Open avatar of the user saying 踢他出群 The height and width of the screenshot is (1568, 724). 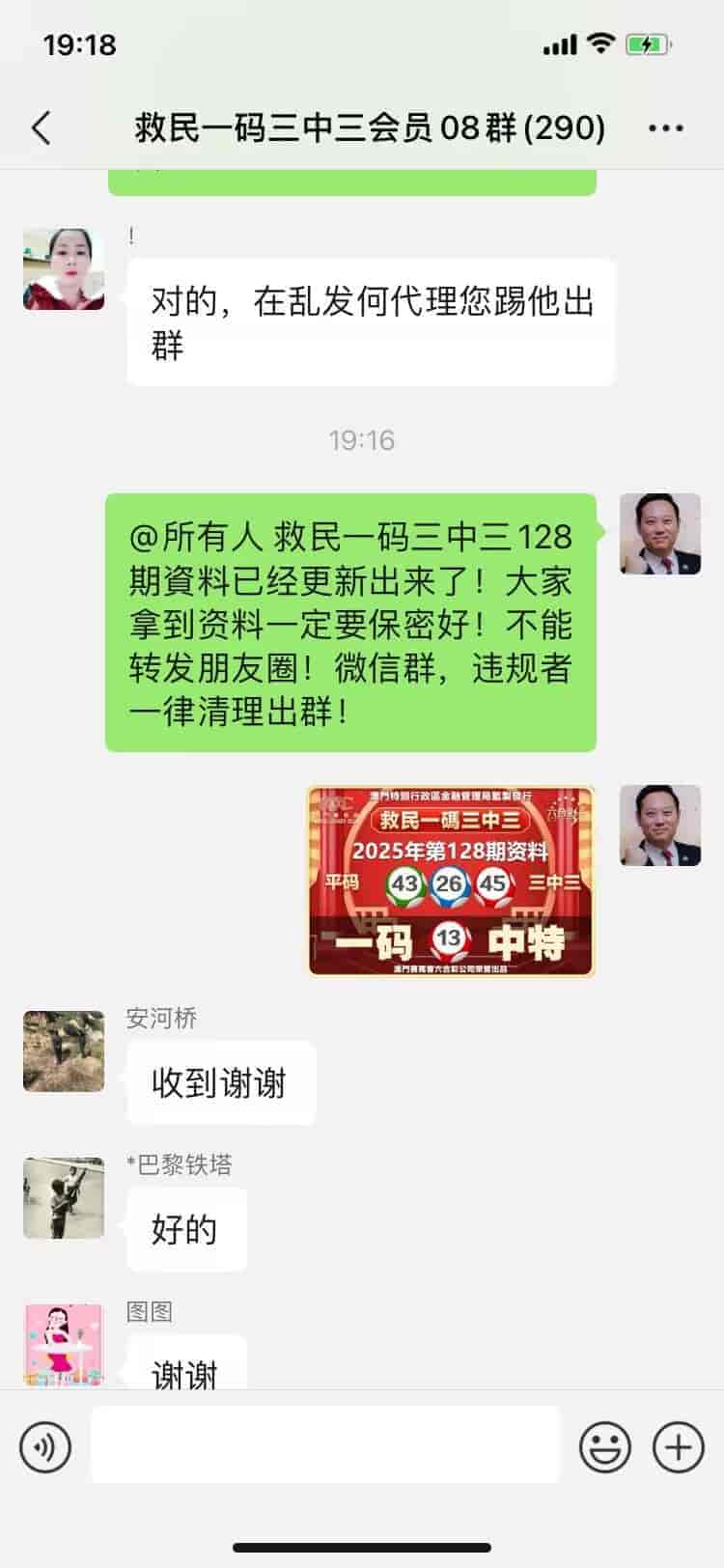[64, 269]
